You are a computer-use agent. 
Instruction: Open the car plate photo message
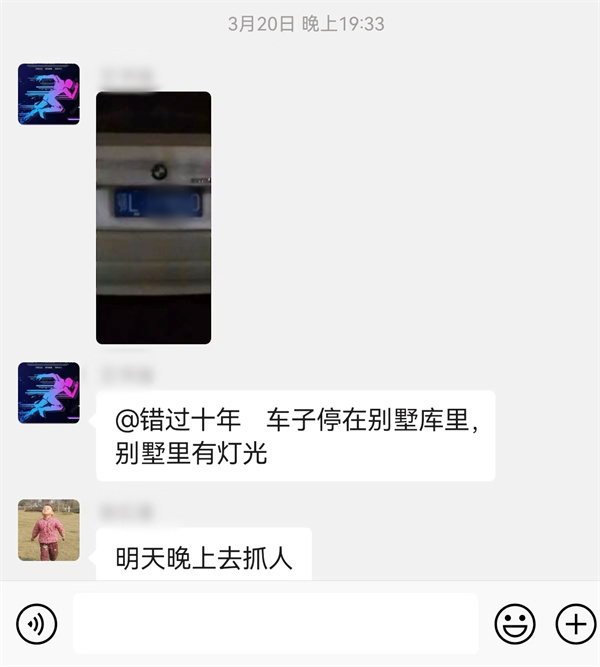(x=153, y=218)
